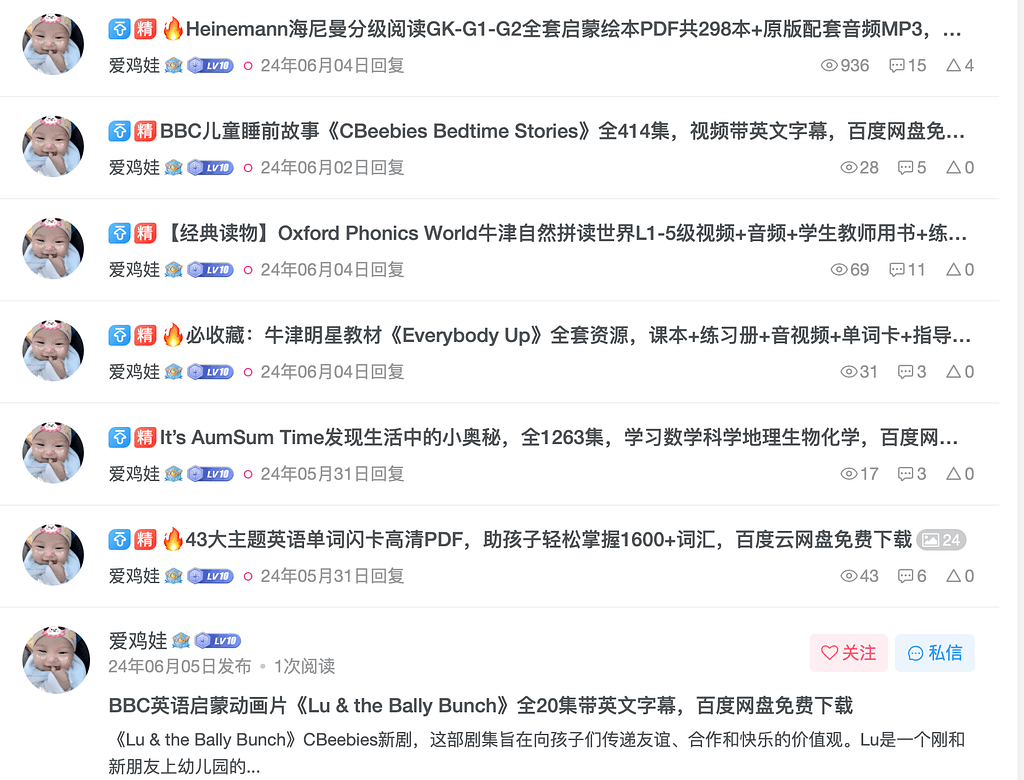Upvote the It's AumSum Time post
Screen dimensions: 1024x780
959,473
